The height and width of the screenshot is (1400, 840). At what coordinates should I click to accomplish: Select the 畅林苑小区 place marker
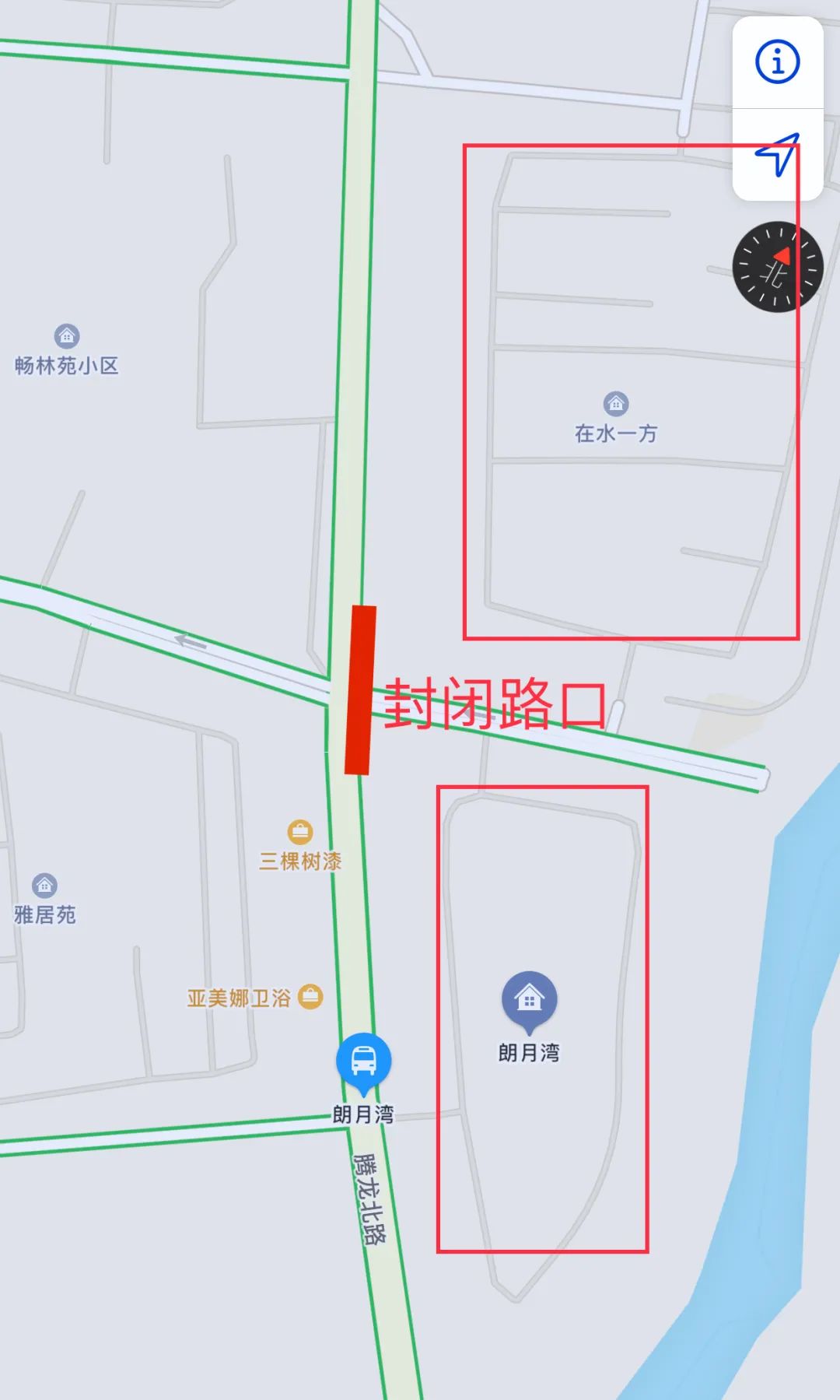(x=67, y=337)
